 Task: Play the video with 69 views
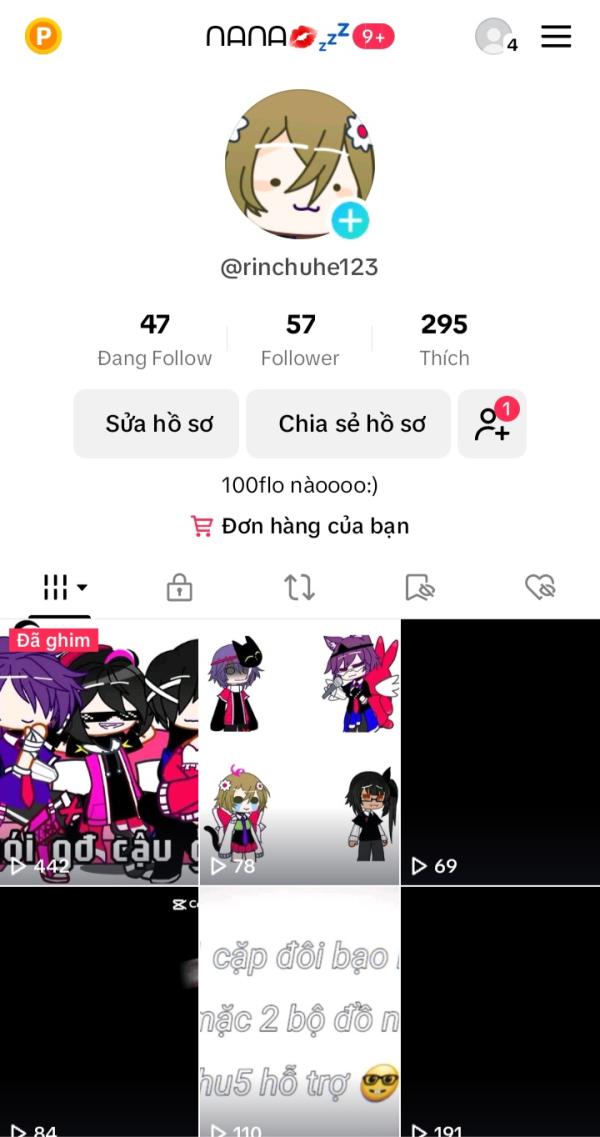pyautogui.click(x=500, y=752)
